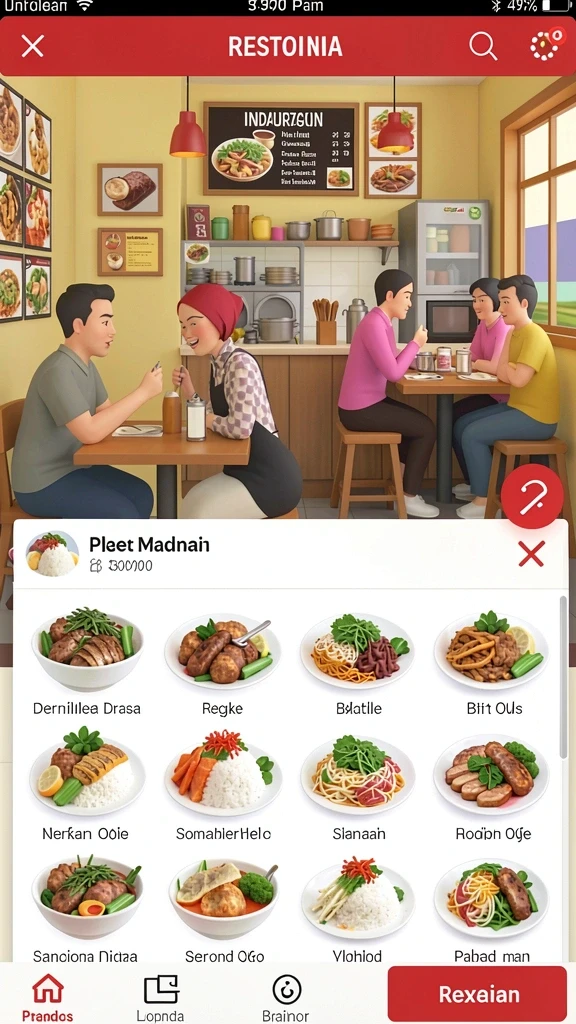Screen dimensions: 576x1024
Task: Pick the Slanaain noodle plate
Action: pyautogui.click(x=358, y=784)
